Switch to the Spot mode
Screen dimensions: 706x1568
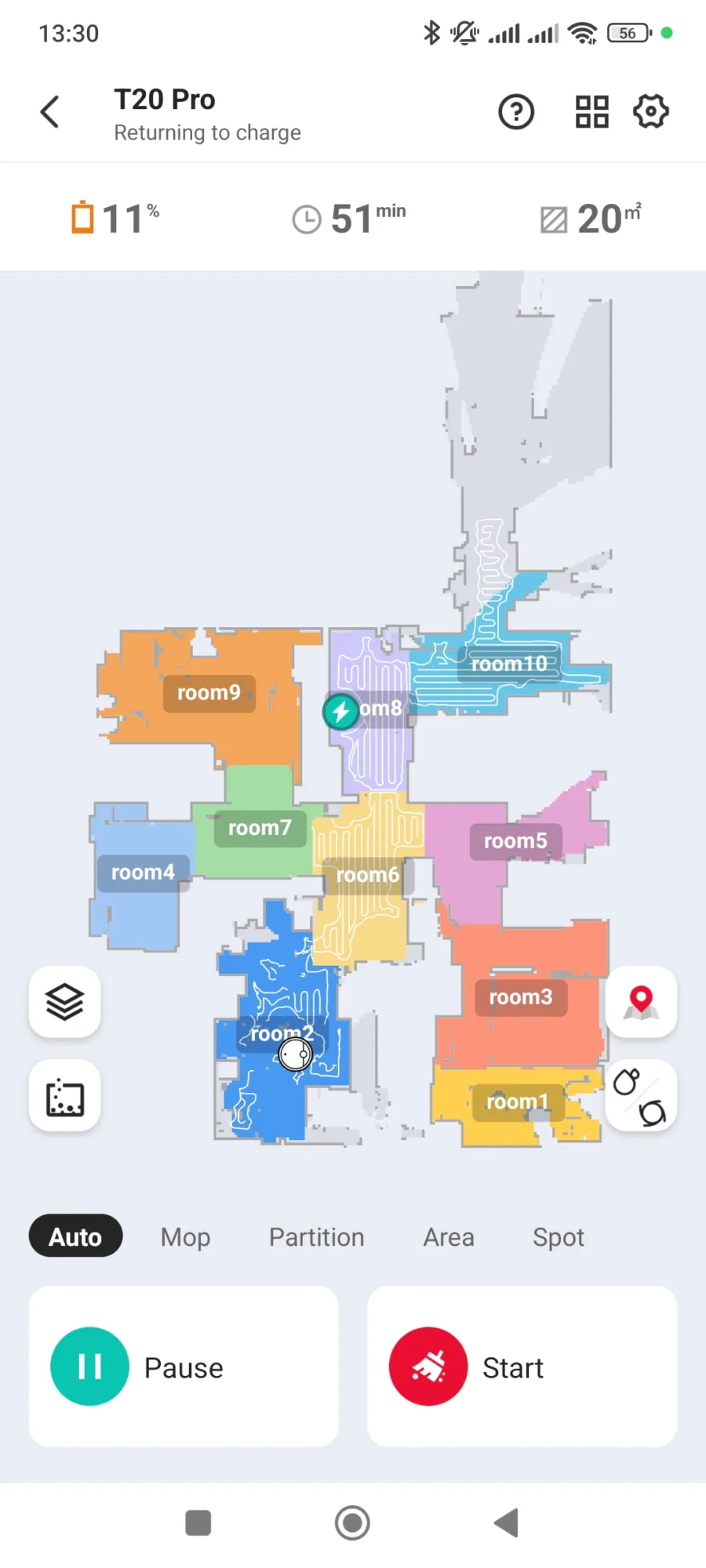pyautogui.click(x=558, y=1236)
